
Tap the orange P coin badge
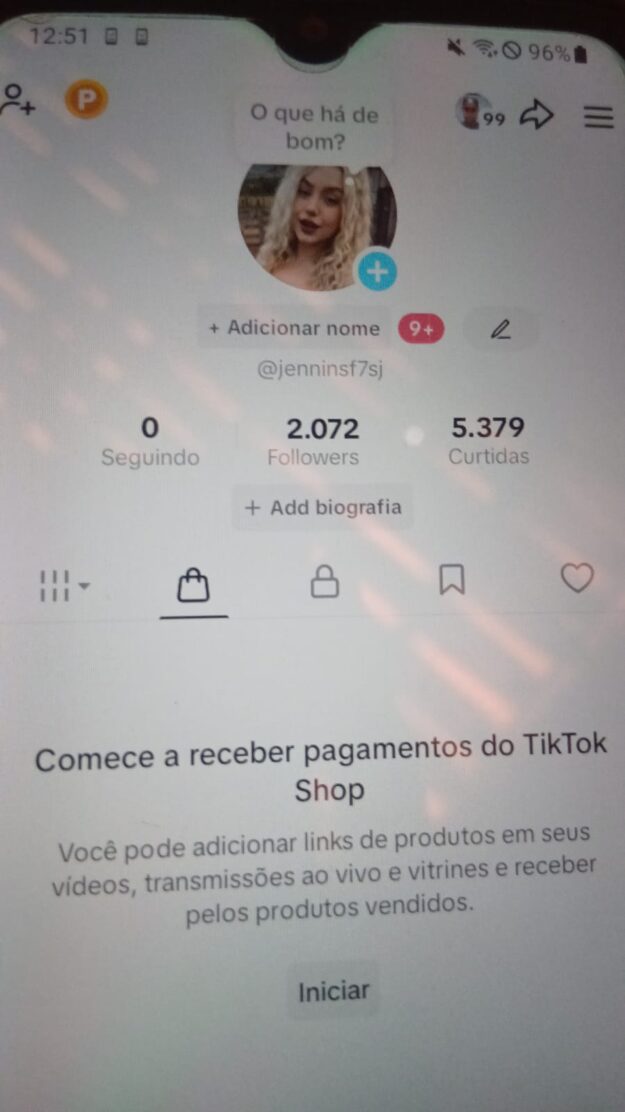[x=86, y=99]
